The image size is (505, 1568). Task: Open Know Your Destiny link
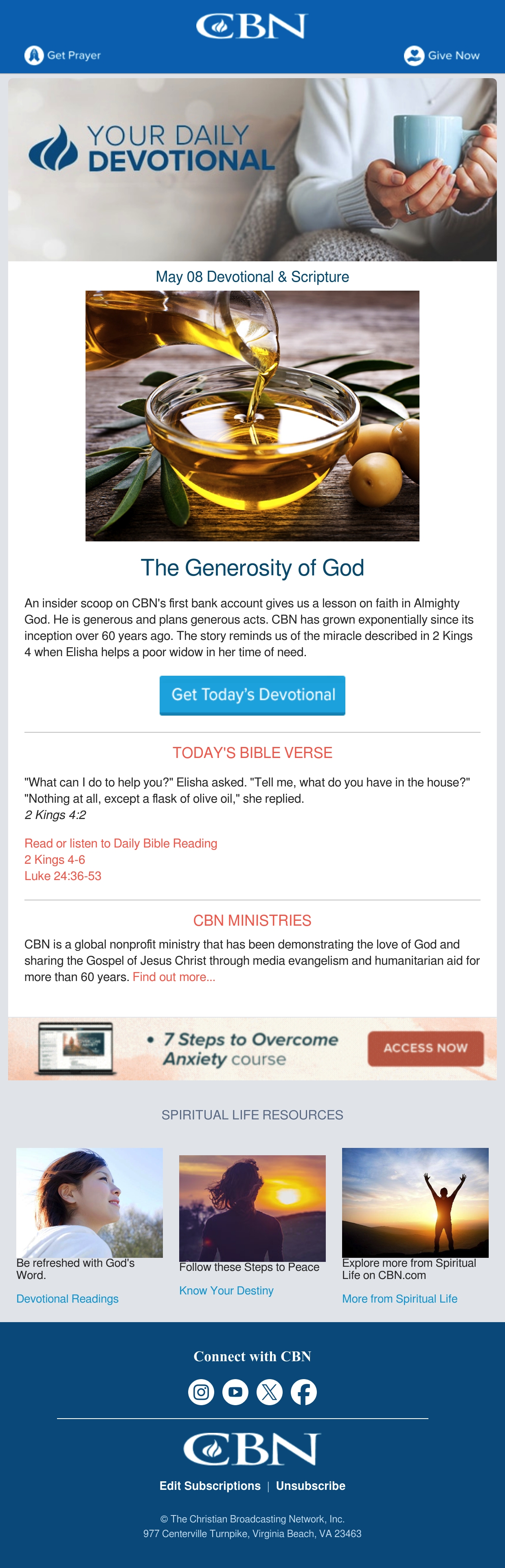pyautogui.click(x=226, y=1290)
